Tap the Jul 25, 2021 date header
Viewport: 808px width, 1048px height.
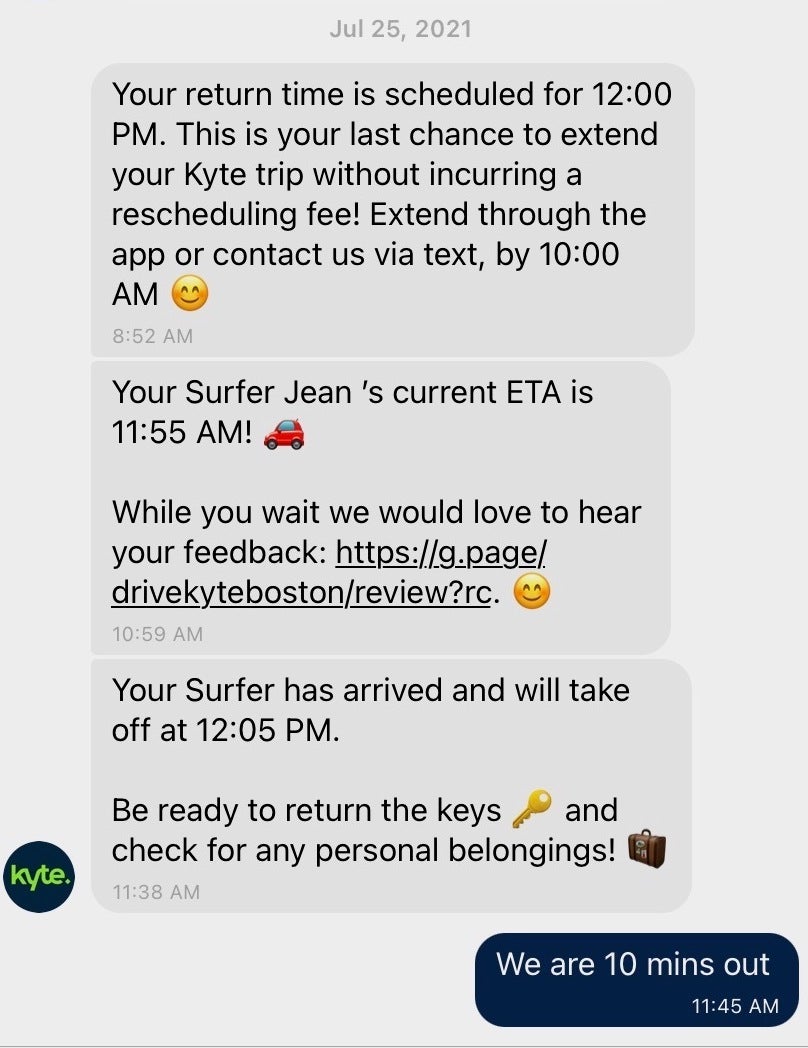point(399,30)
